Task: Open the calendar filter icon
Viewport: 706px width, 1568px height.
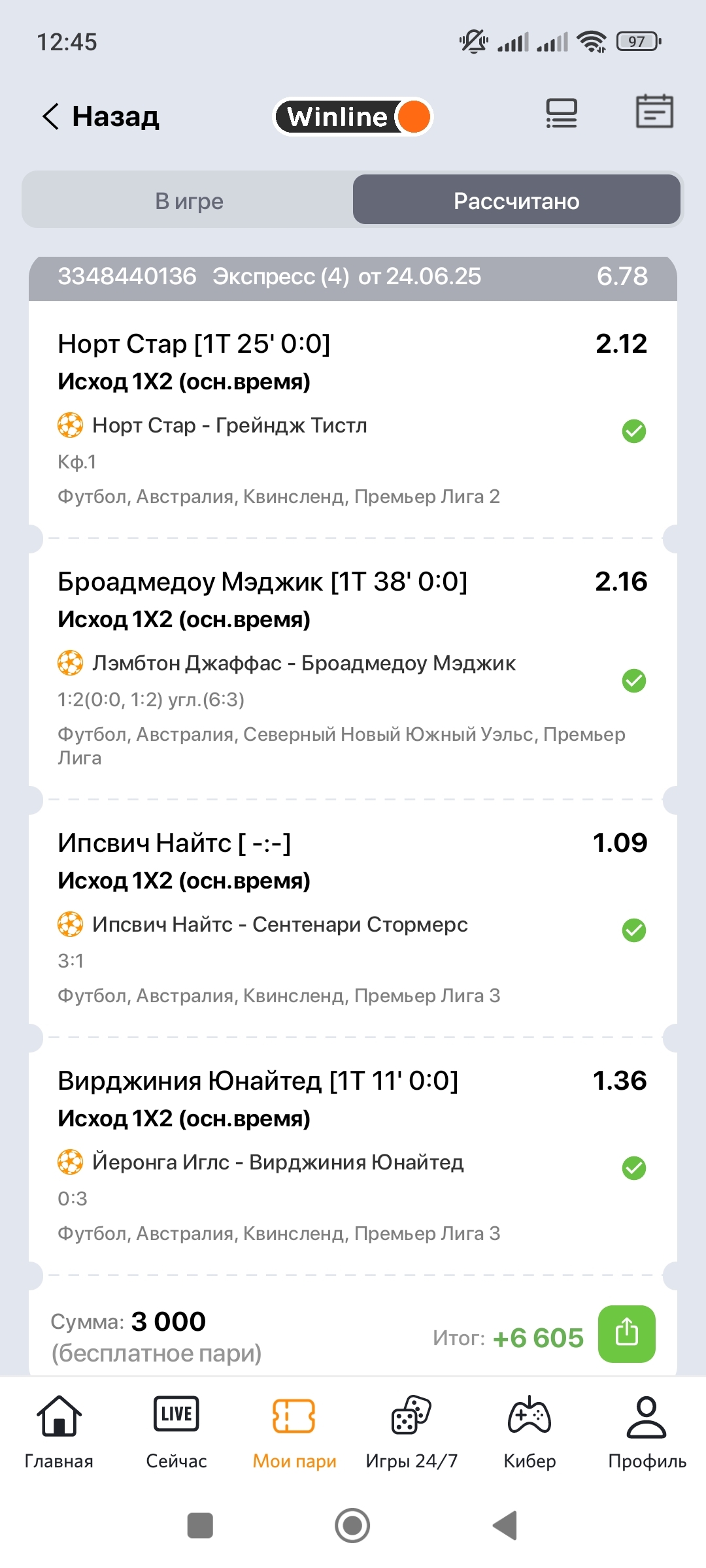Action: (654, 112)
